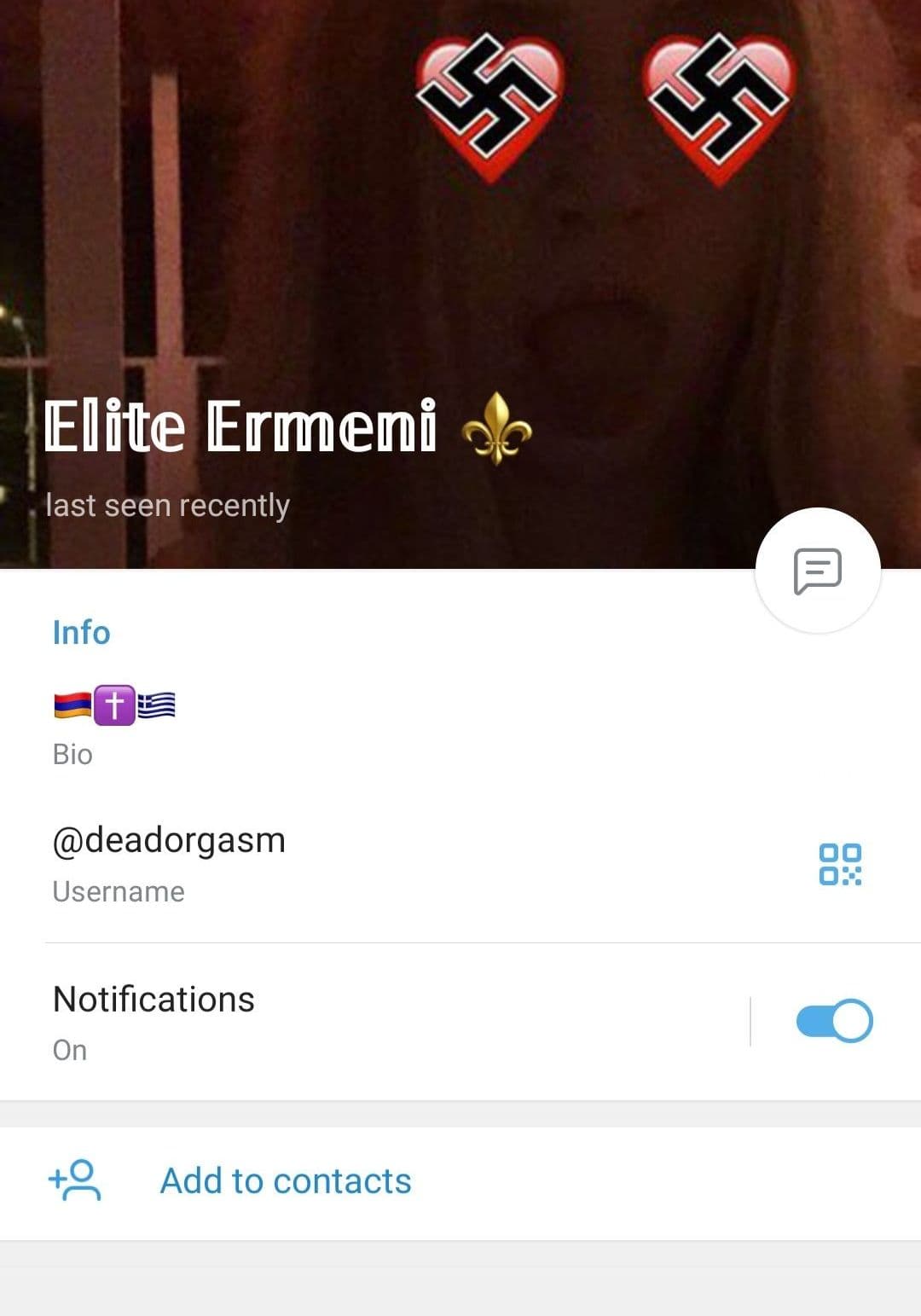Add this user to contacts
Viewport: 921px width, 1316px height.
286,1181
